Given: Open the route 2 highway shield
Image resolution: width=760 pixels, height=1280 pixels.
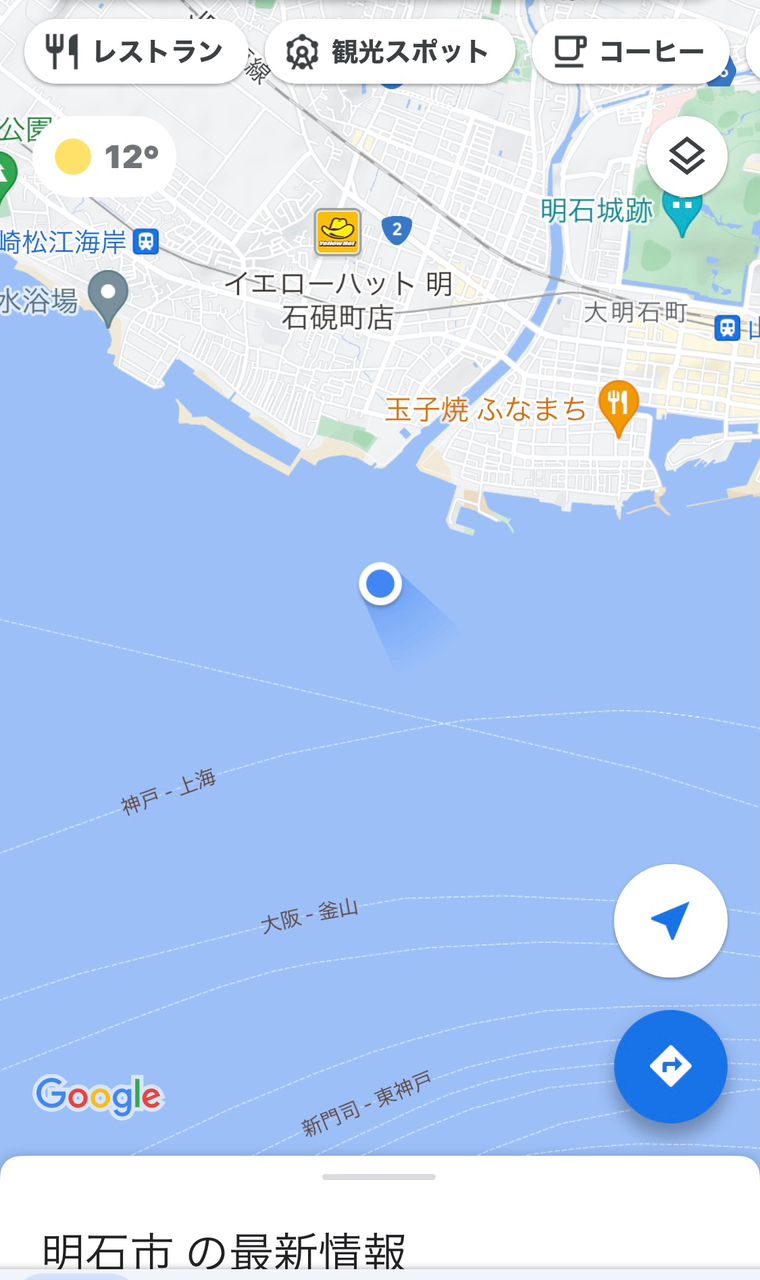Looking at the screenshot, I should [397, 231].
